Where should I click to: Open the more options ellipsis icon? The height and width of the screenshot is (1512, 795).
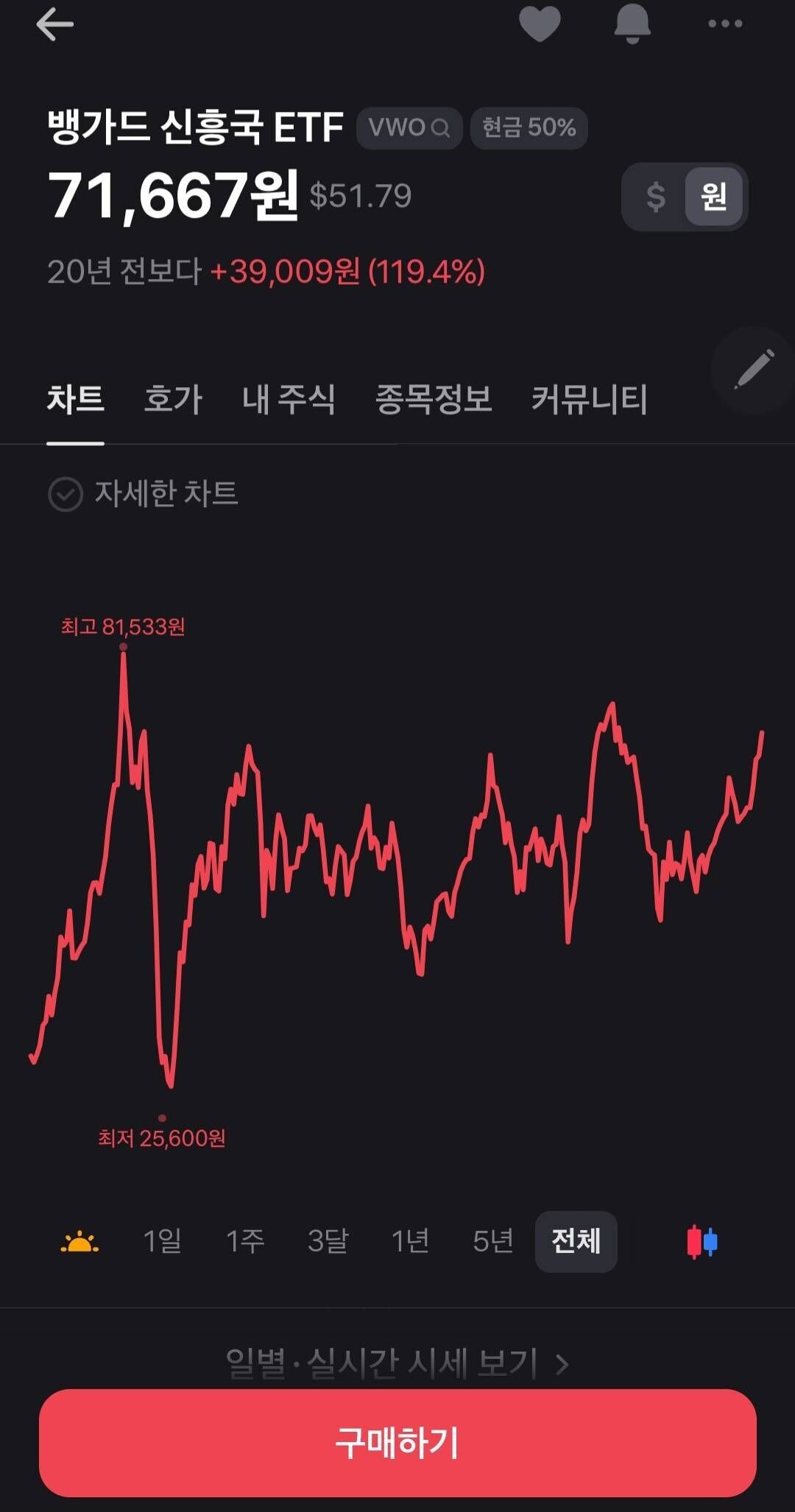pyautogui.click(x=725, y=24)
